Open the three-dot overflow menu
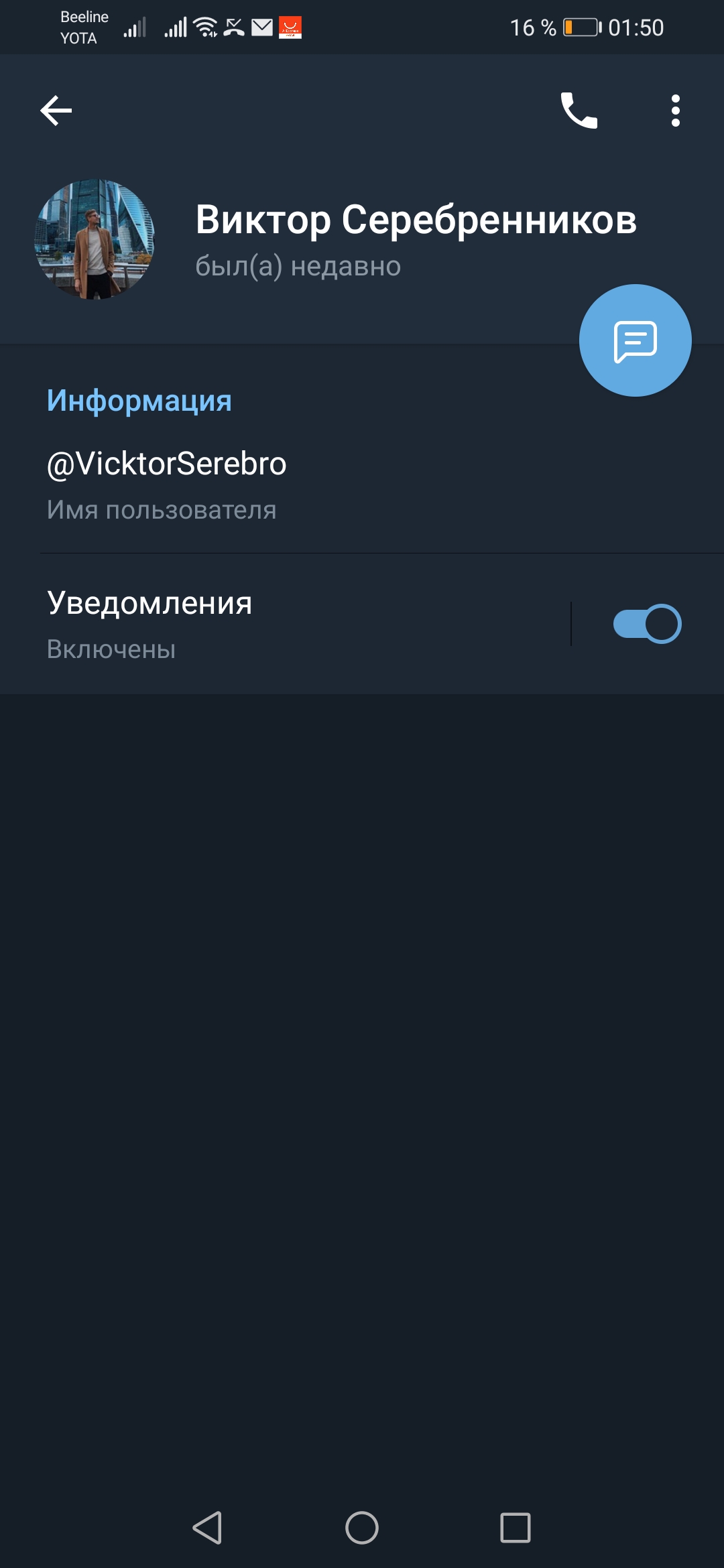Image resolution: width=724 pixels, height=1568 pixels. coord(676,111)
